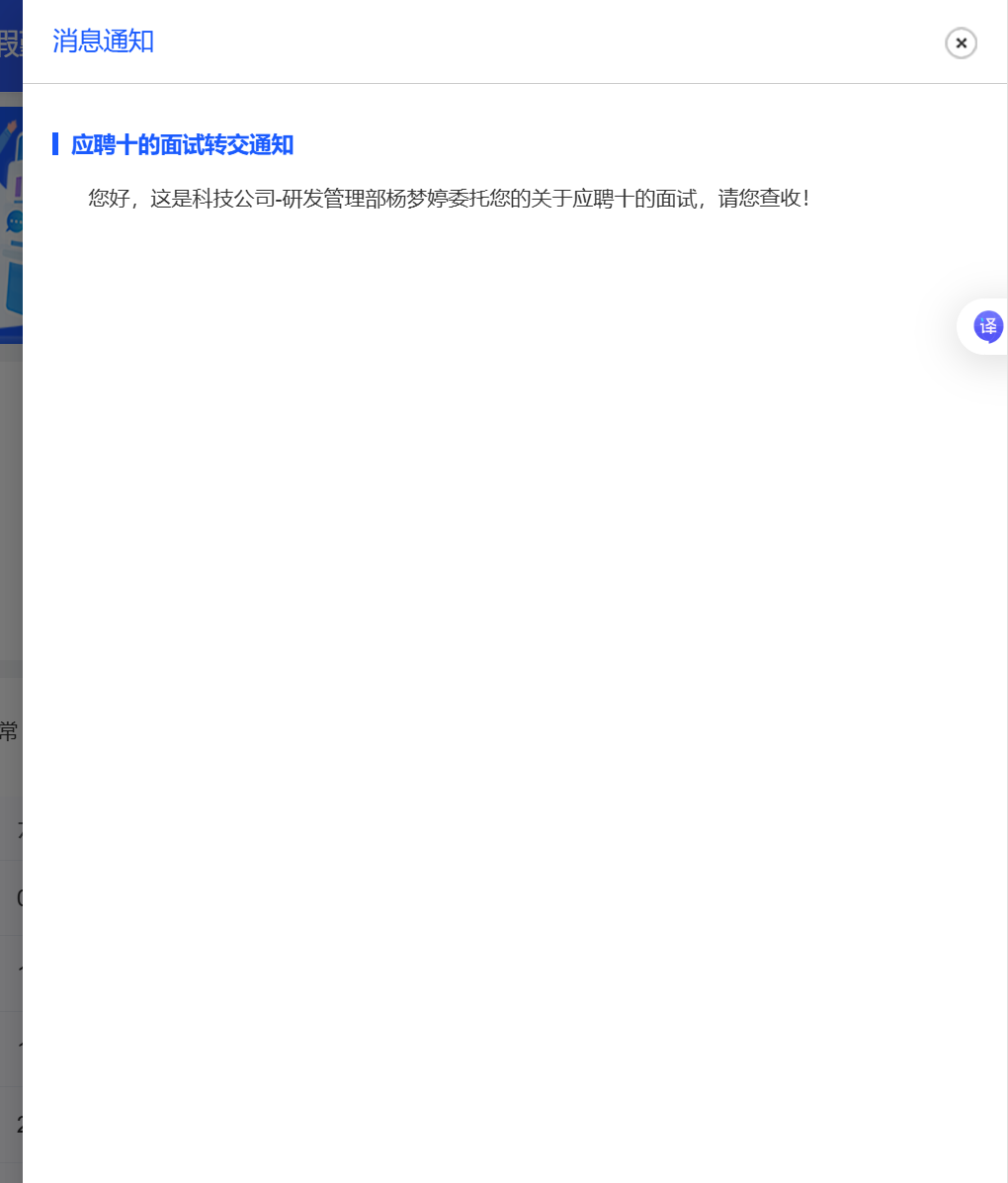Open the floating translate button
Screen dimensions: 1008x1183
point(987,326)
